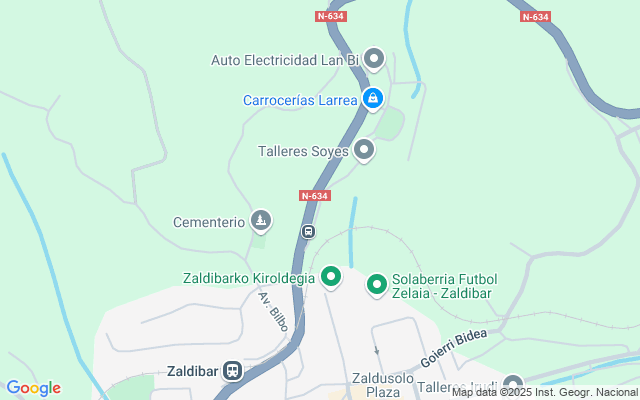Screen dimensions: 640x400
Task: Open the Carrocerías Larrea place marker
Action: [373, 98]
